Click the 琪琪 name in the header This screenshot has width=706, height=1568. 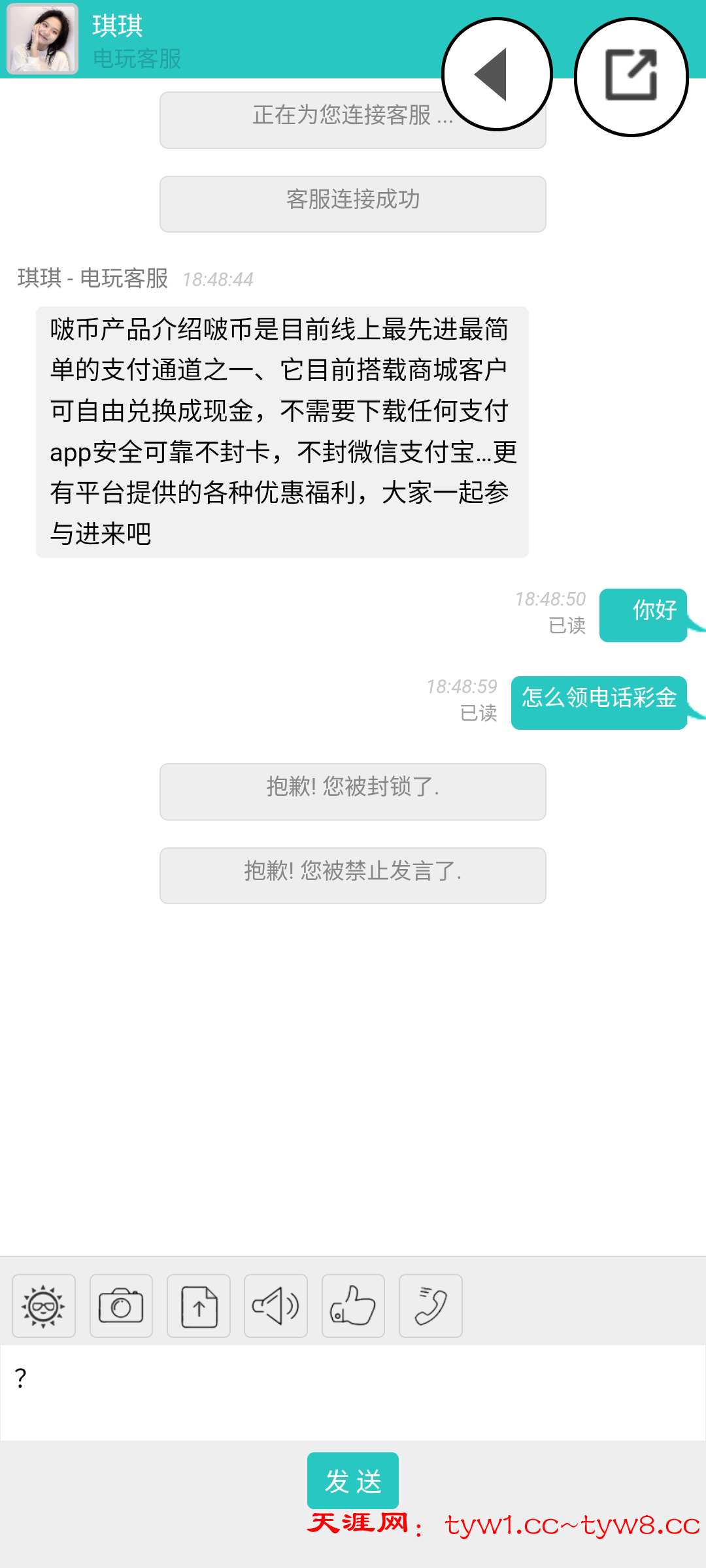pos(118,27)
